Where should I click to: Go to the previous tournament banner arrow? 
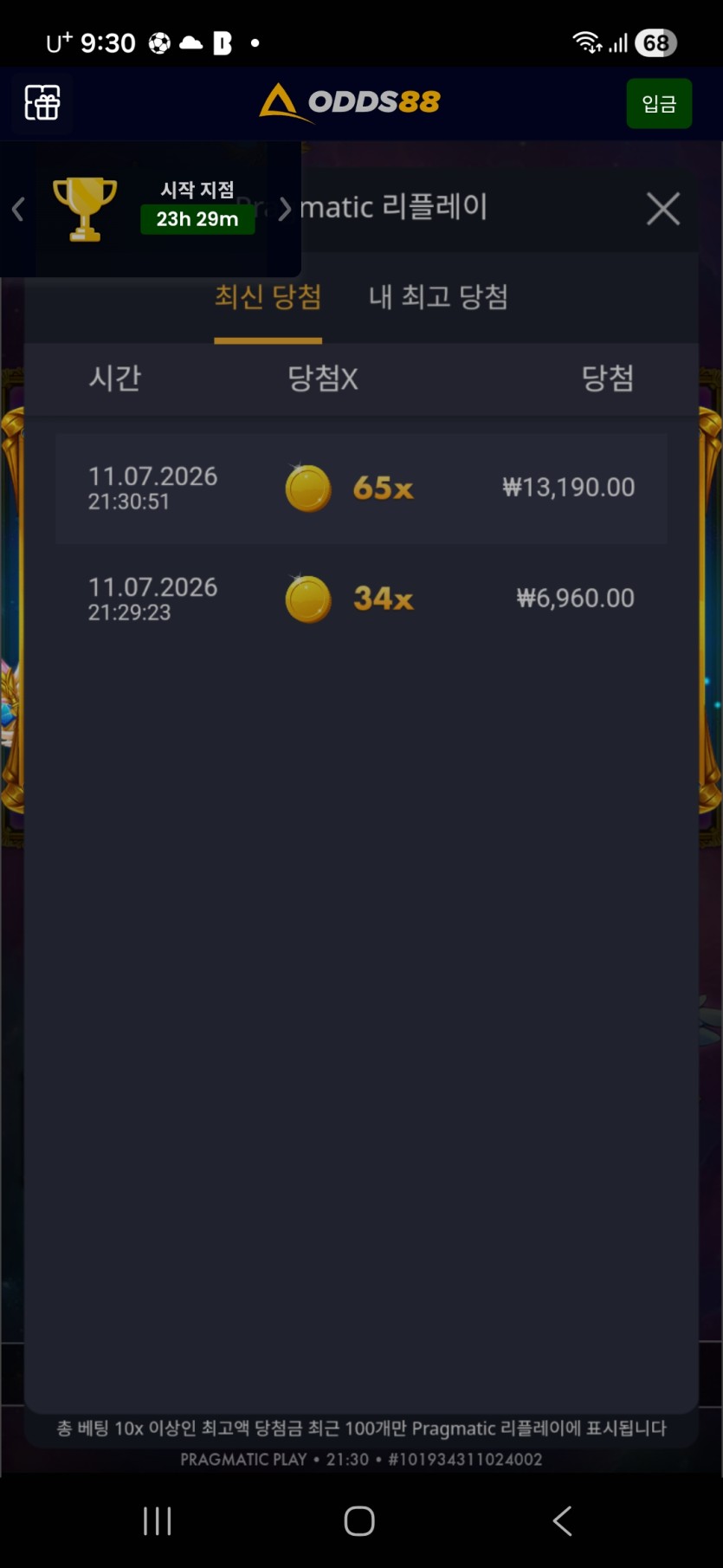(18, 209)
